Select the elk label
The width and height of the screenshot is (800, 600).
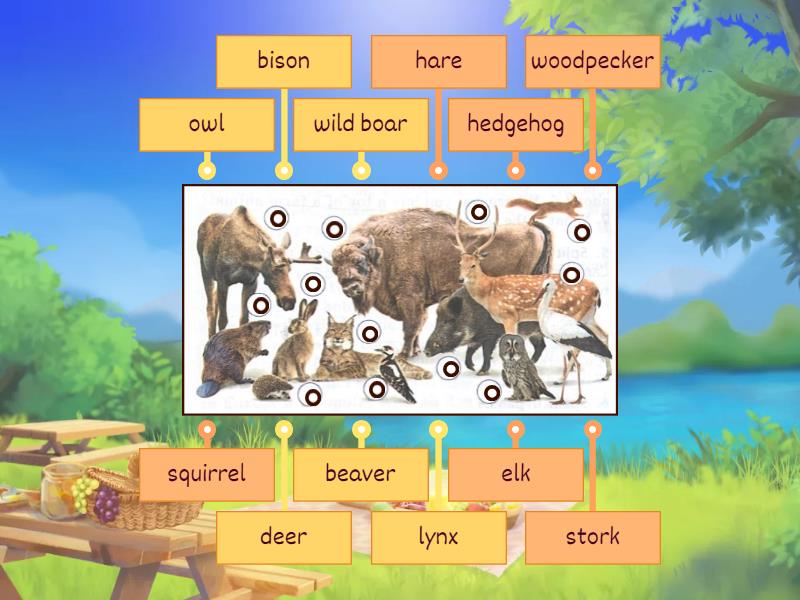[515, 473]
